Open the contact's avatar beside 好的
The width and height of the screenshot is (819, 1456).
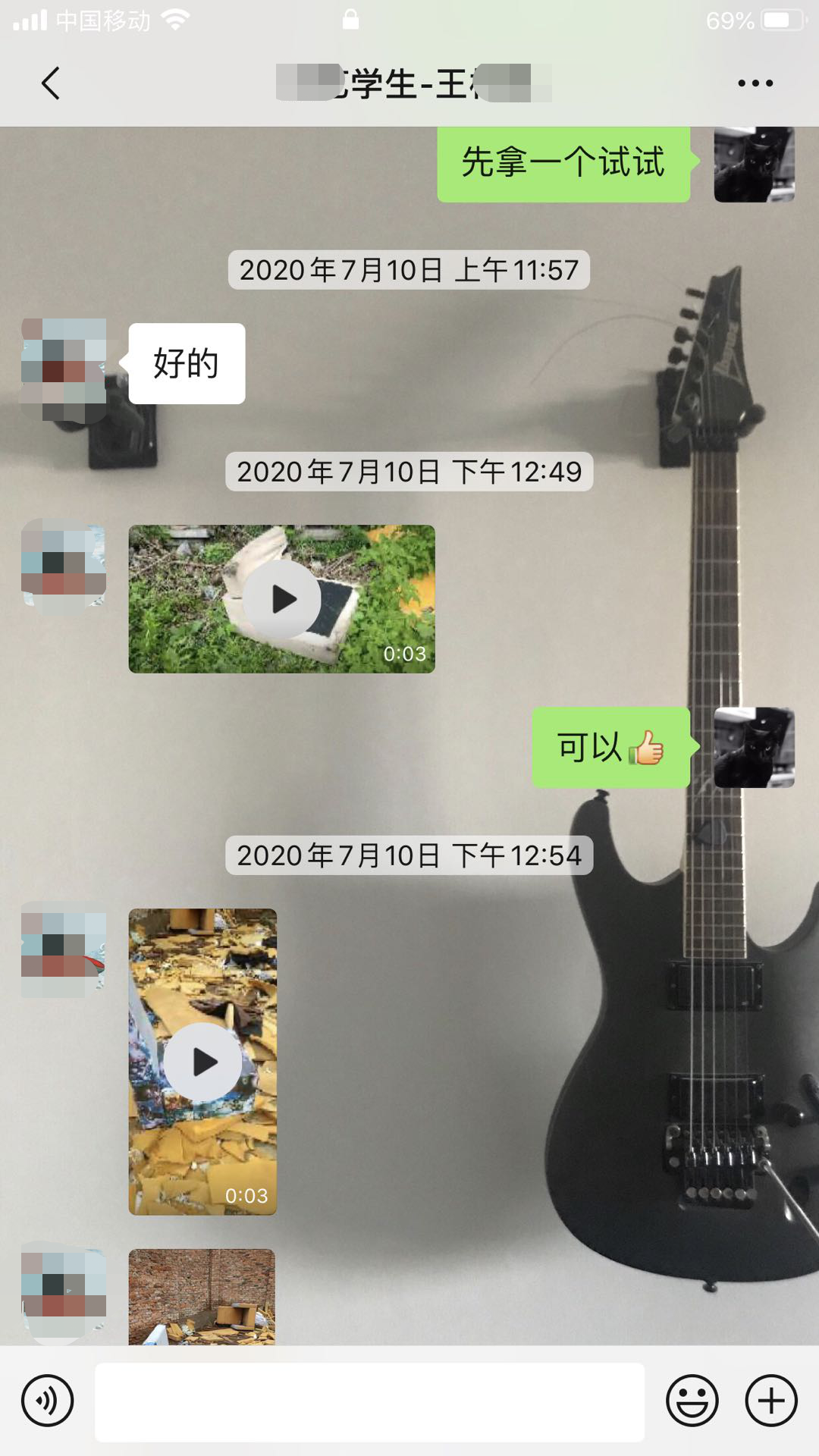click(x=64, y=369)
